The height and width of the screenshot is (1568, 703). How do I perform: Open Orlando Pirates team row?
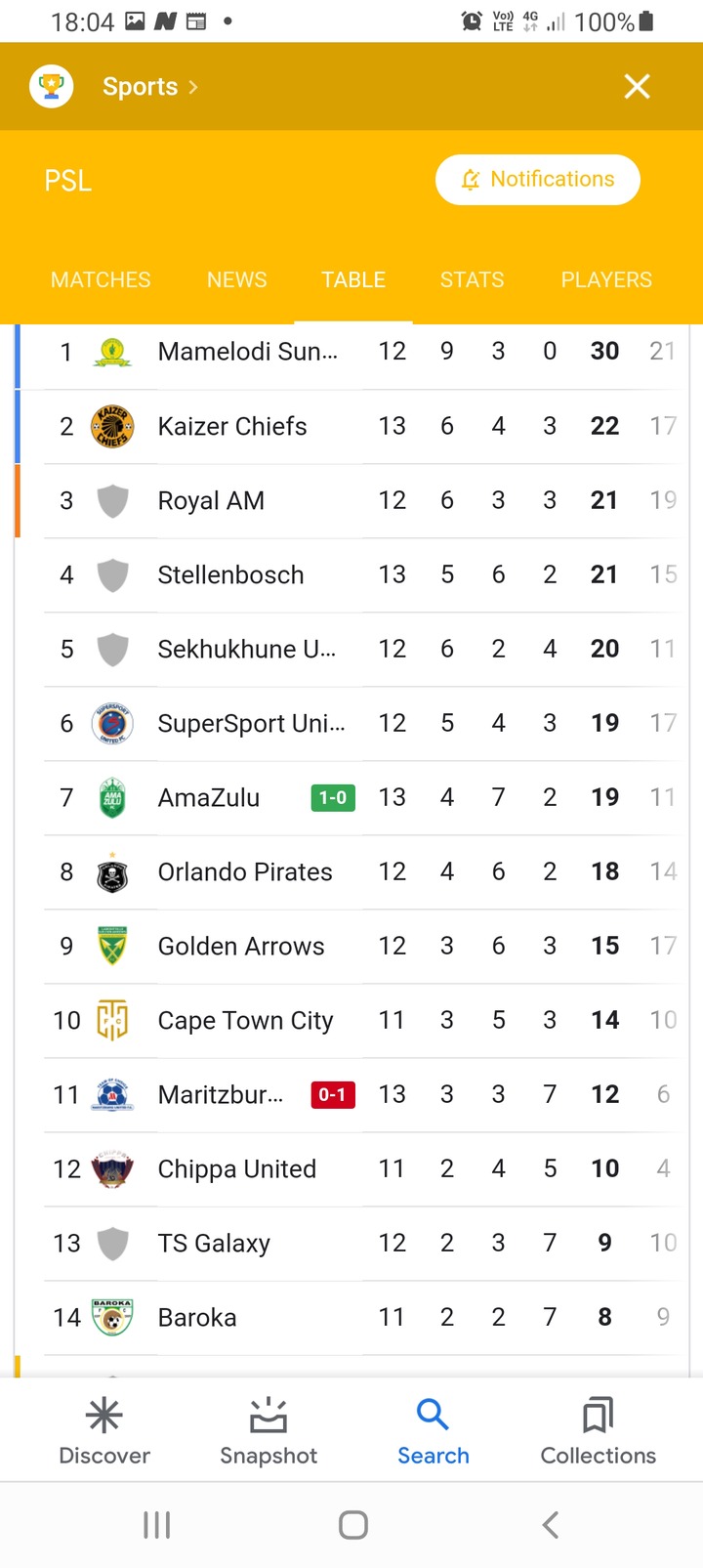click(351, 871)
